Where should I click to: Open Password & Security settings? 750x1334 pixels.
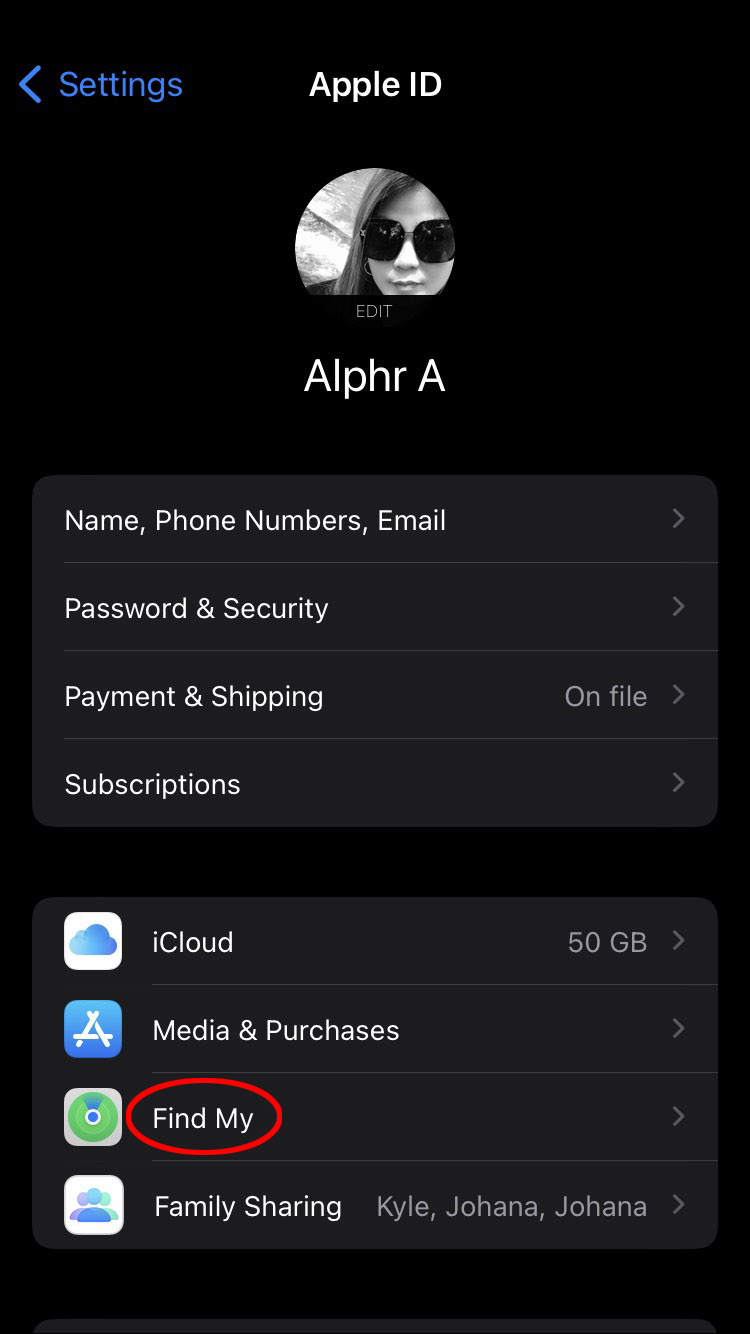(x=374, y=608)
